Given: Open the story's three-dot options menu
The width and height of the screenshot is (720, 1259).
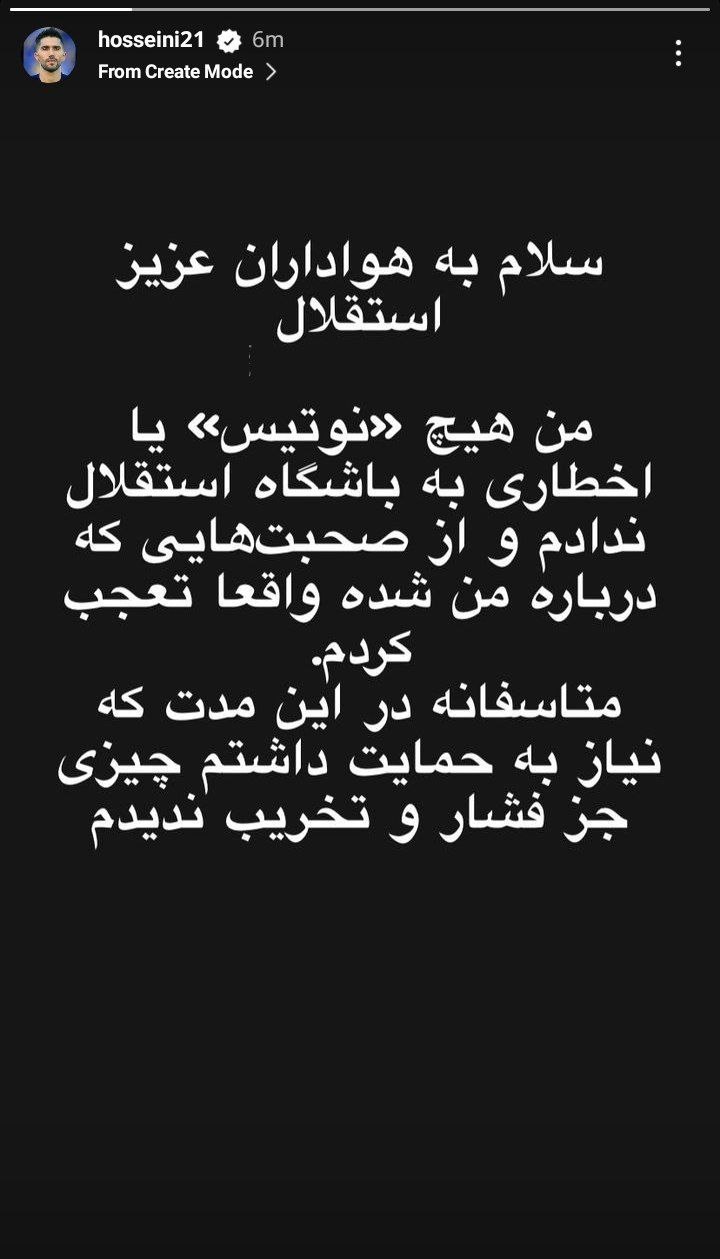Looking at the screenshot, I should [678, 54].
